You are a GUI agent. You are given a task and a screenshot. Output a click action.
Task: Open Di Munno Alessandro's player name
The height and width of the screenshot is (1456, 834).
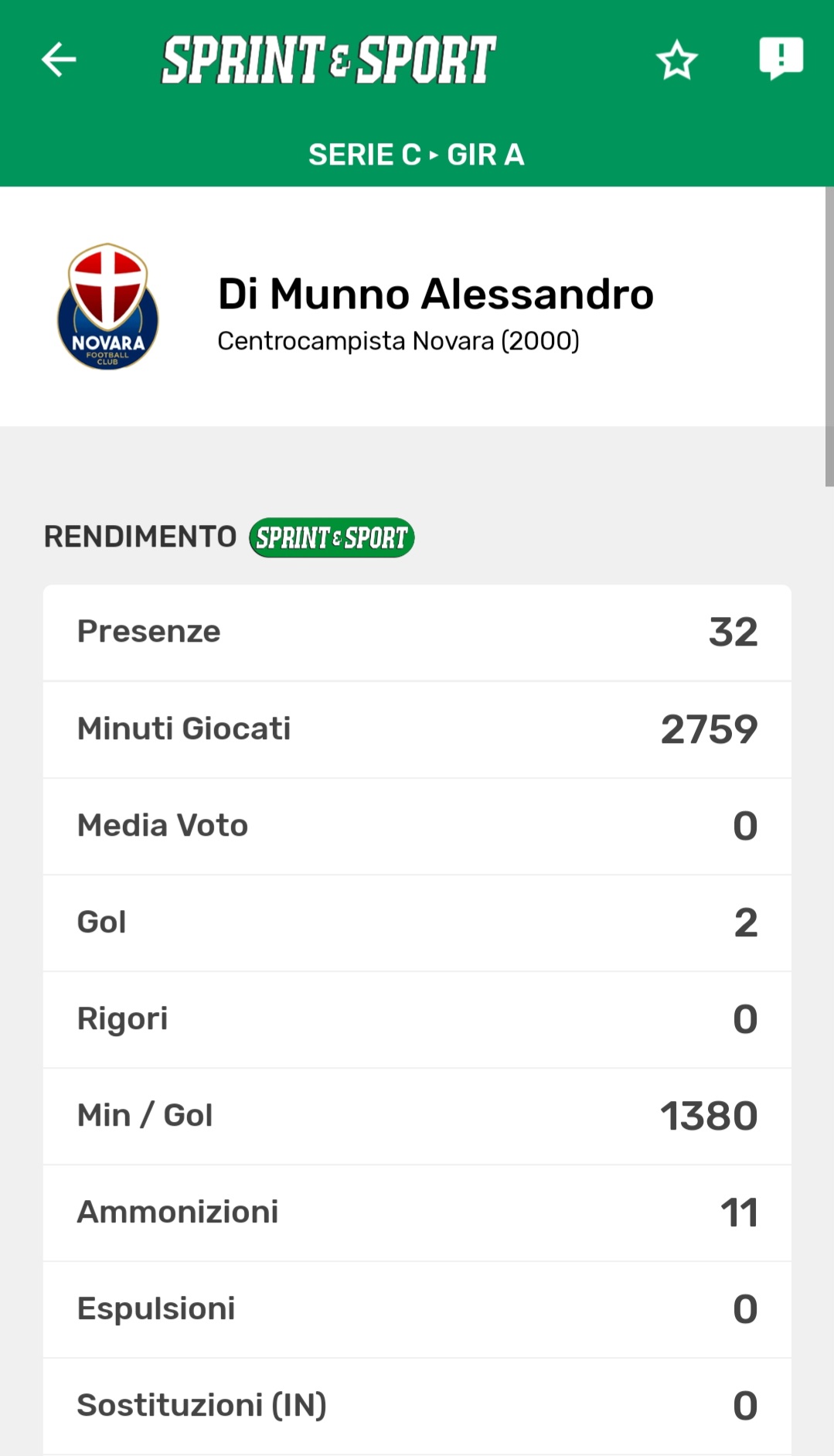(x=435, y=295)
